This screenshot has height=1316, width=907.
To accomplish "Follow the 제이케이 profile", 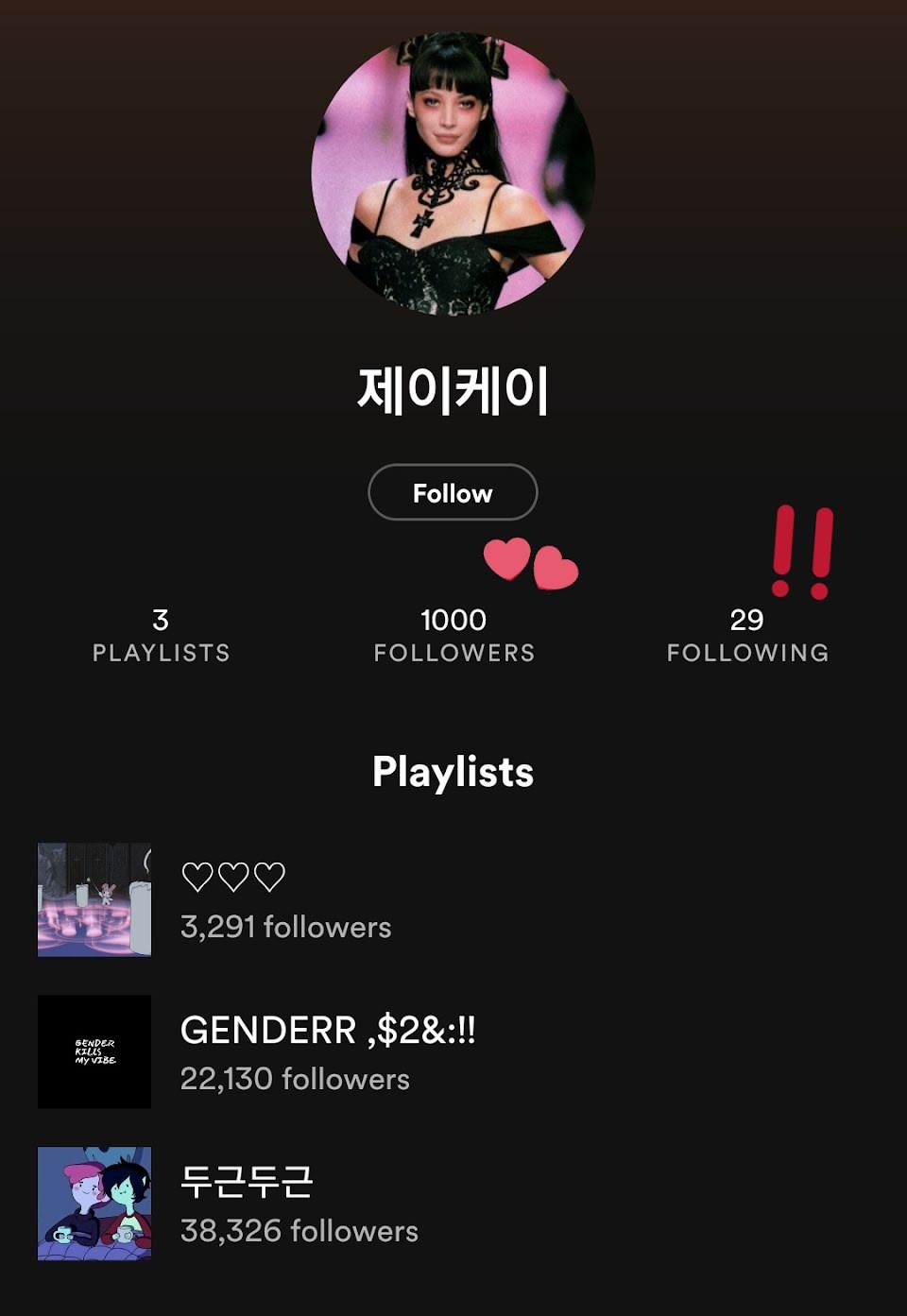I will tap(453, 492).
